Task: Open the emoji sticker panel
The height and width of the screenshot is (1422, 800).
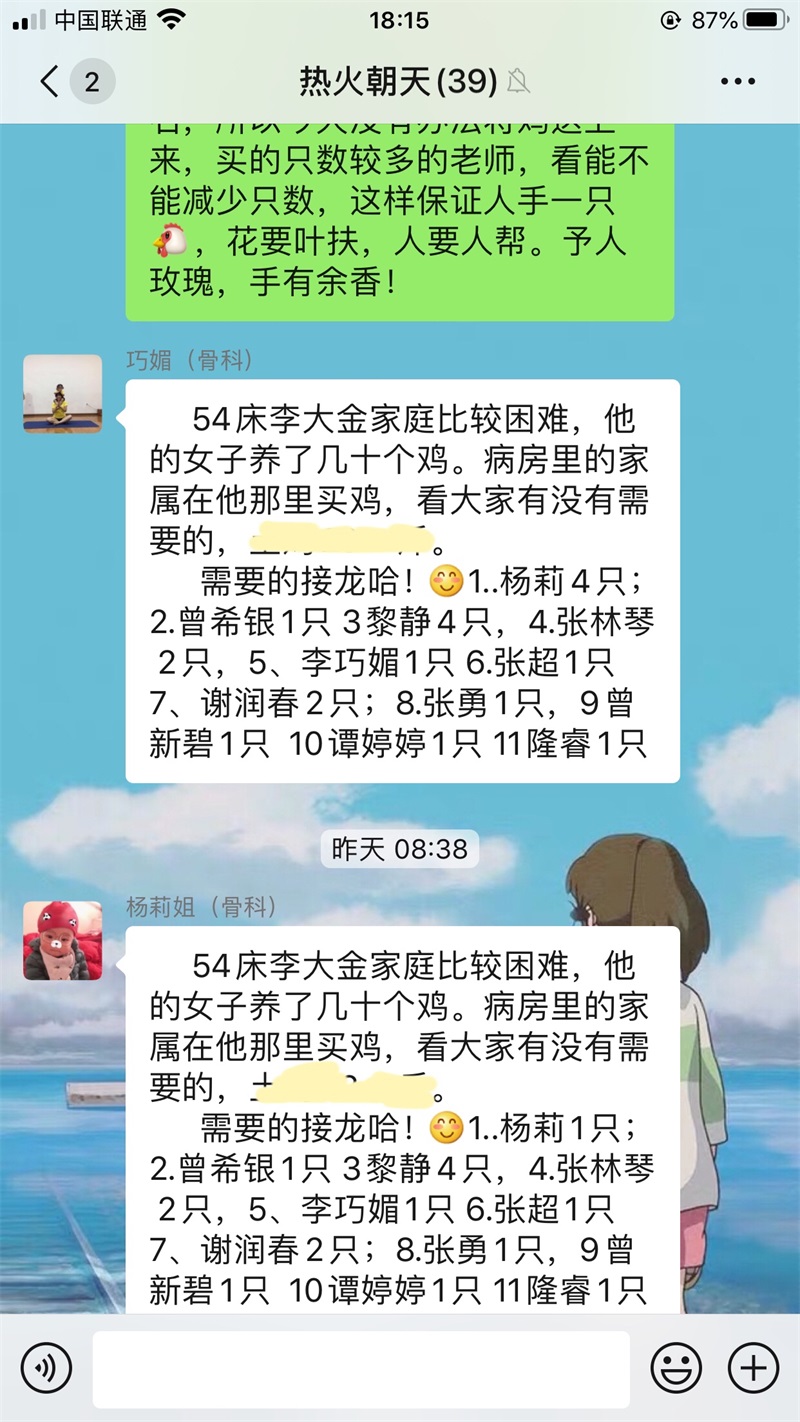Action: pyautogui.click(x=676, y=1367)
